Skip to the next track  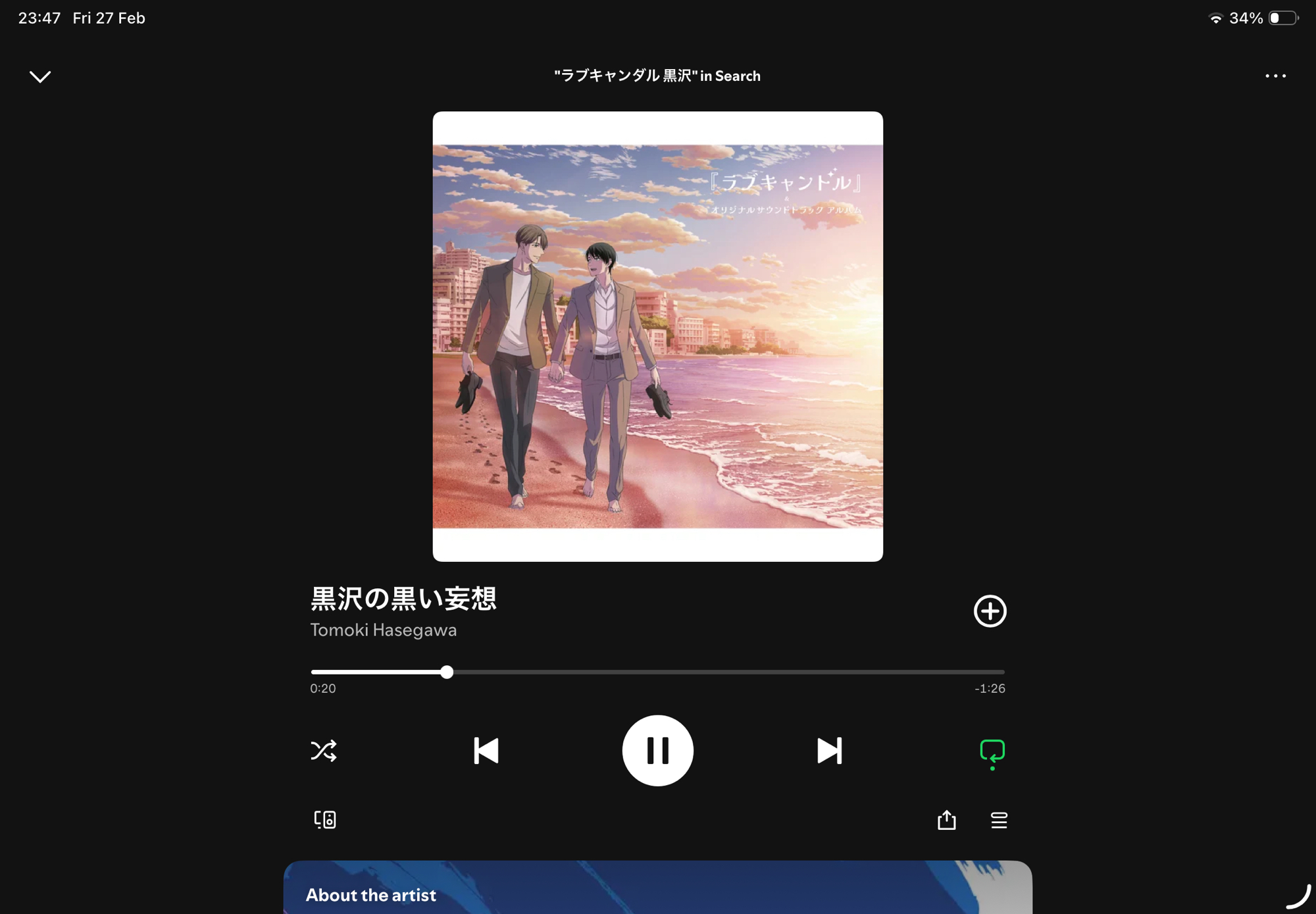(829, 751)
